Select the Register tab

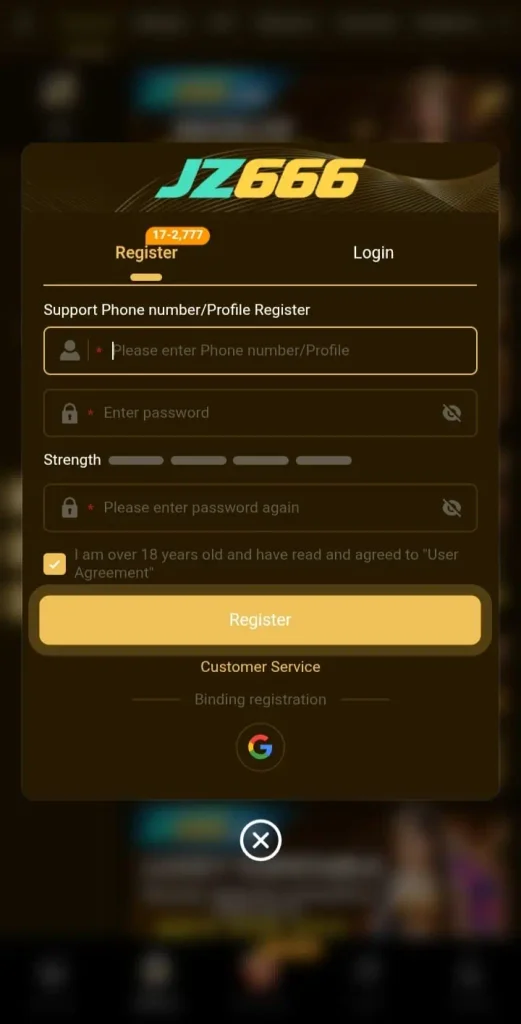146,253
